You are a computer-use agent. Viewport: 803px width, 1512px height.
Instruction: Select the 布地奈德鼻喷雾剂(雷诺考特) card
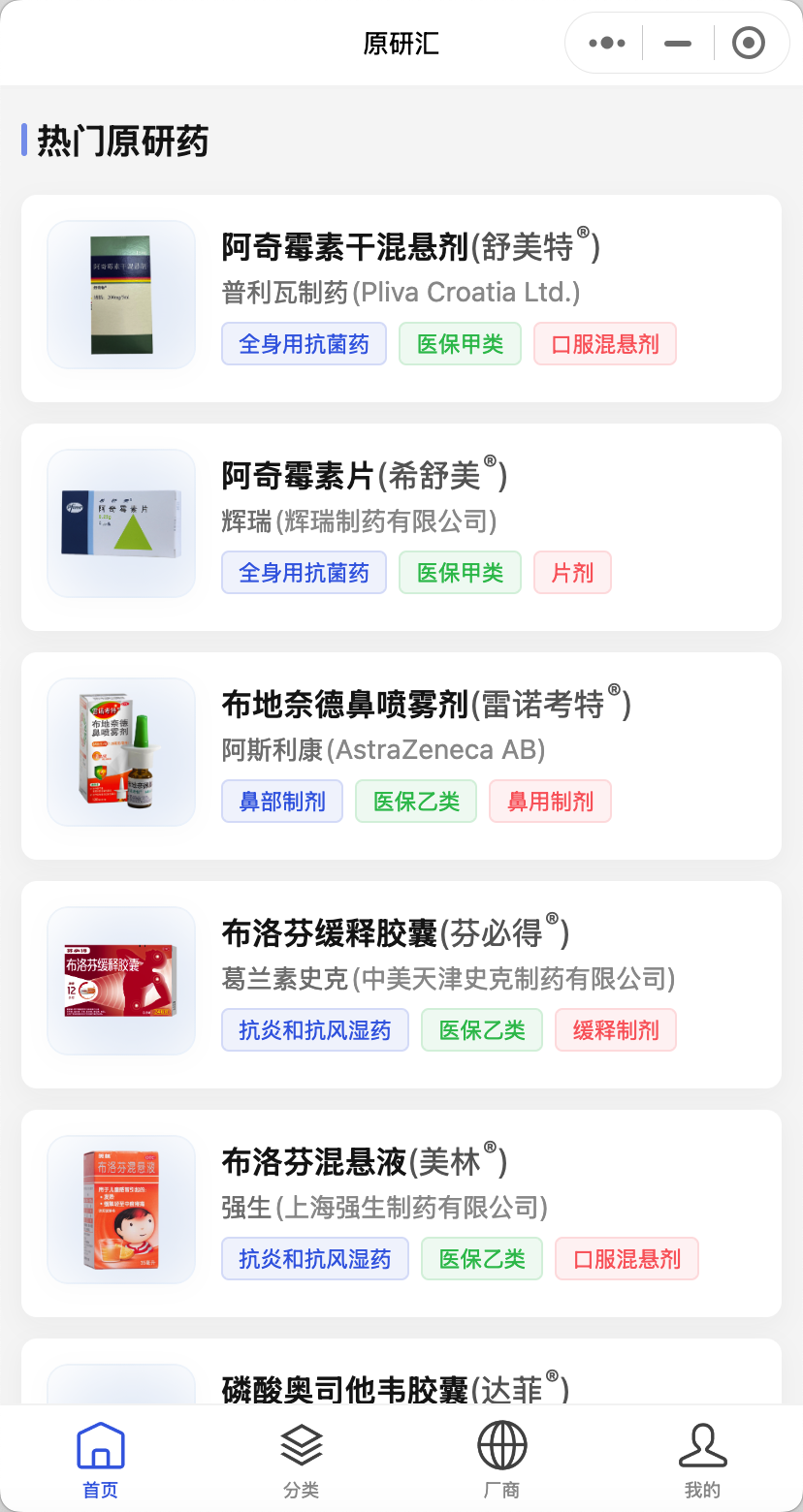coord(401,756)
